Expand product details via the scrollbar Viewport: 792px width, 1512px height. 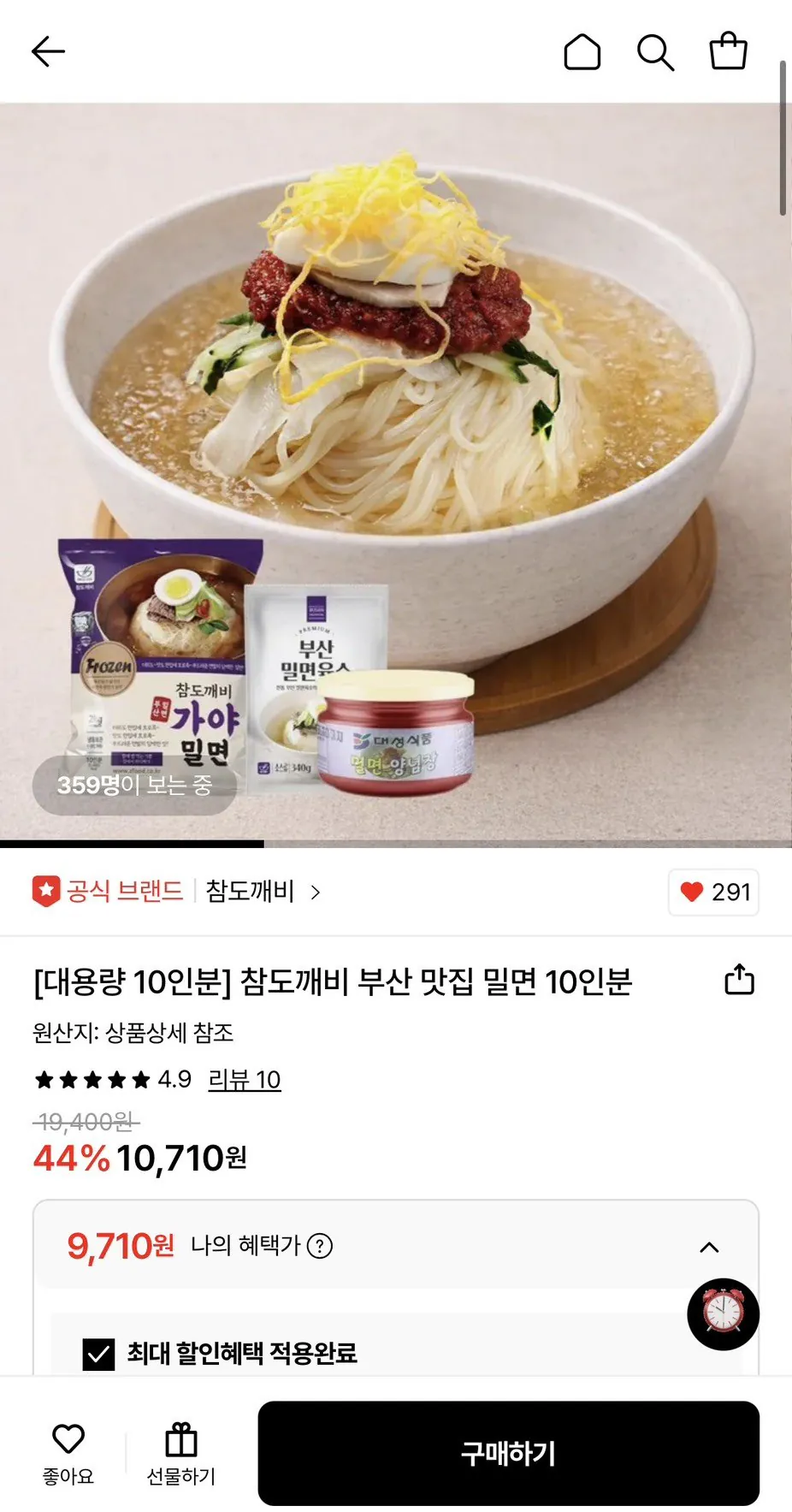tap(783, 137)
